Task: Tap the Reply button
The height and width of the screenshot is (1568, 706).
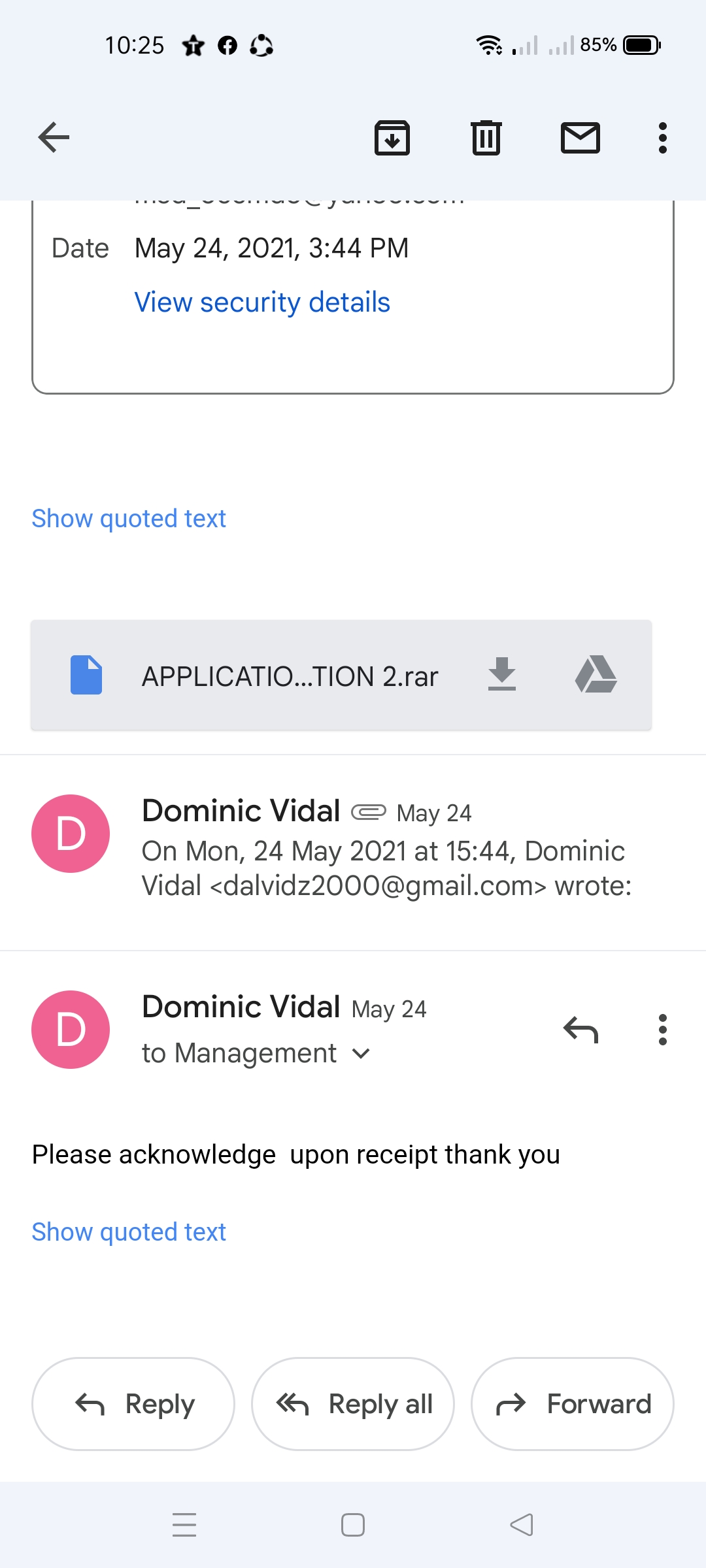Action: point(133,1404)
